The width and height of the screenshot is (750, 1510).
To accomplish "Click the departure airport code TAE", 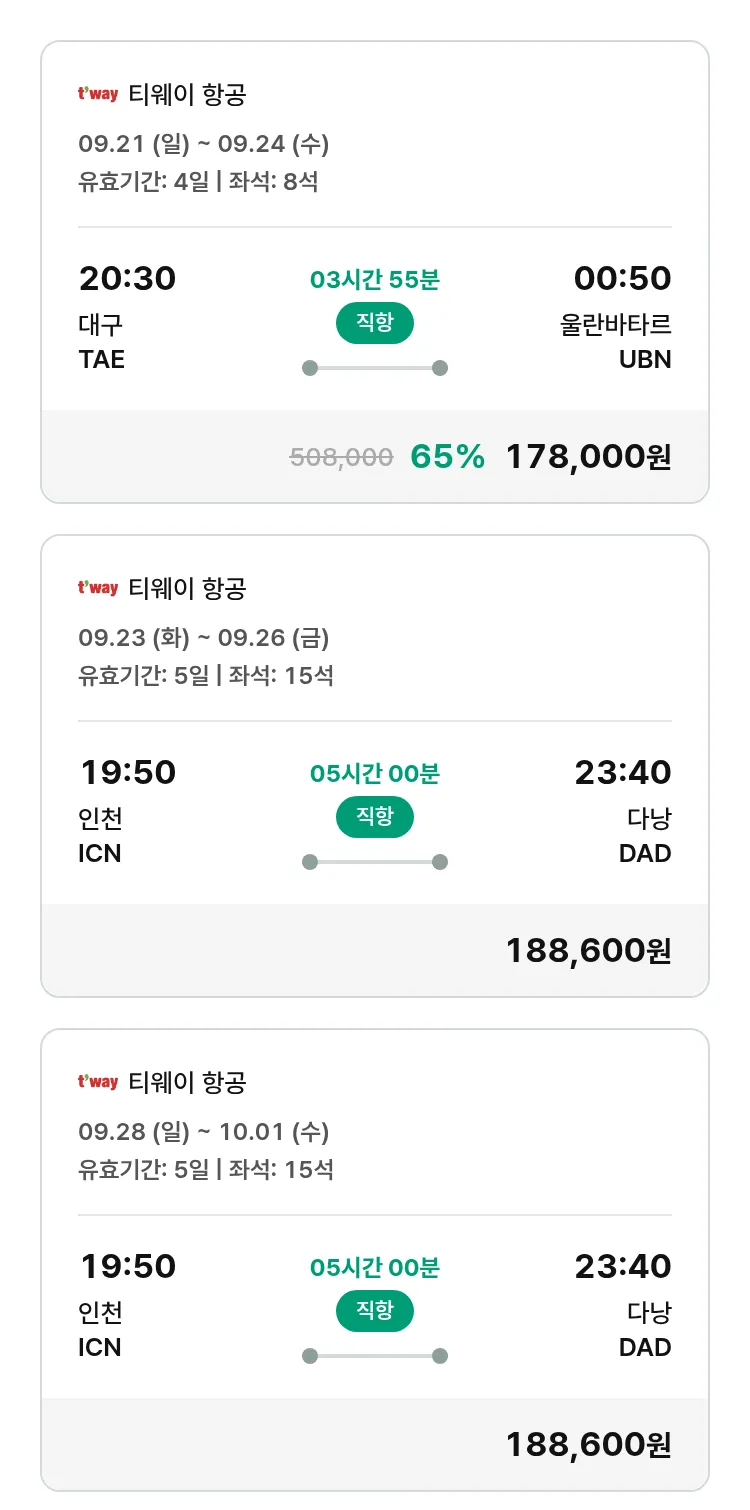I will [102, 359].
